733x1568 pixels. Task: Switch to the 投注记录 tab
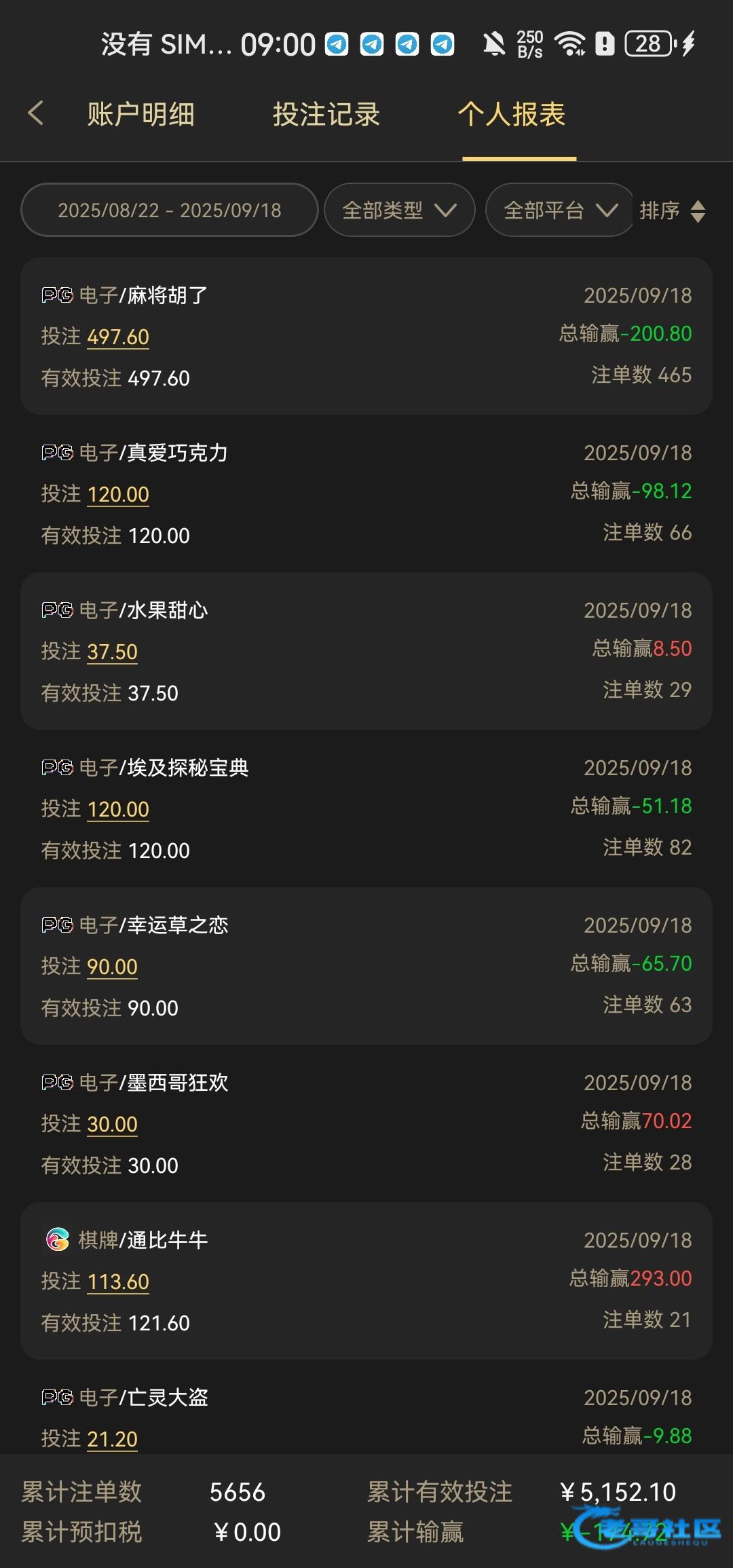[326, 114]
